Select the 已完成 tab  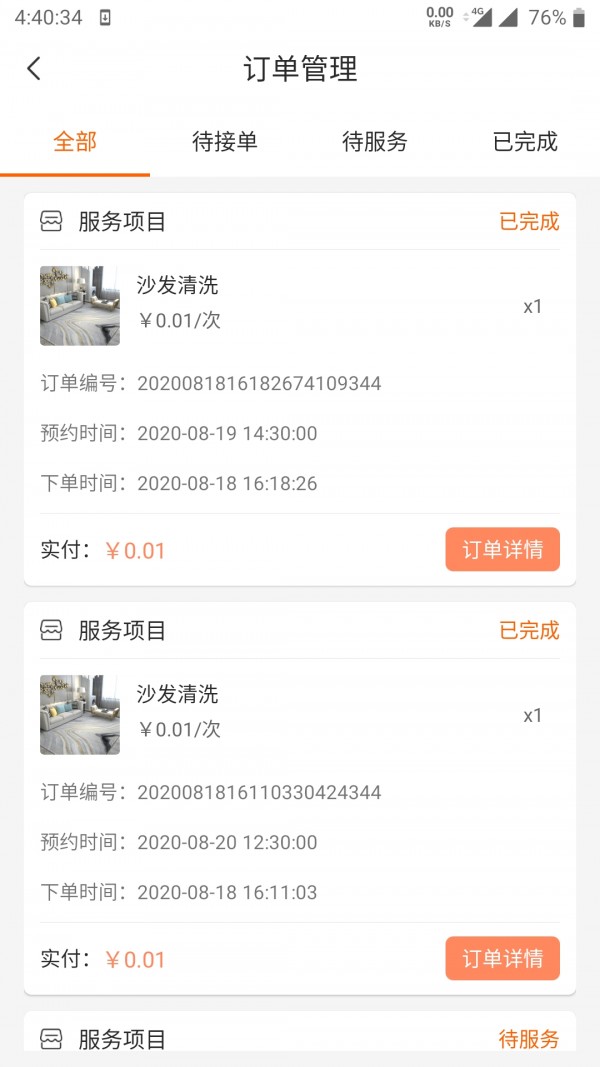click(x=525, y=142)
